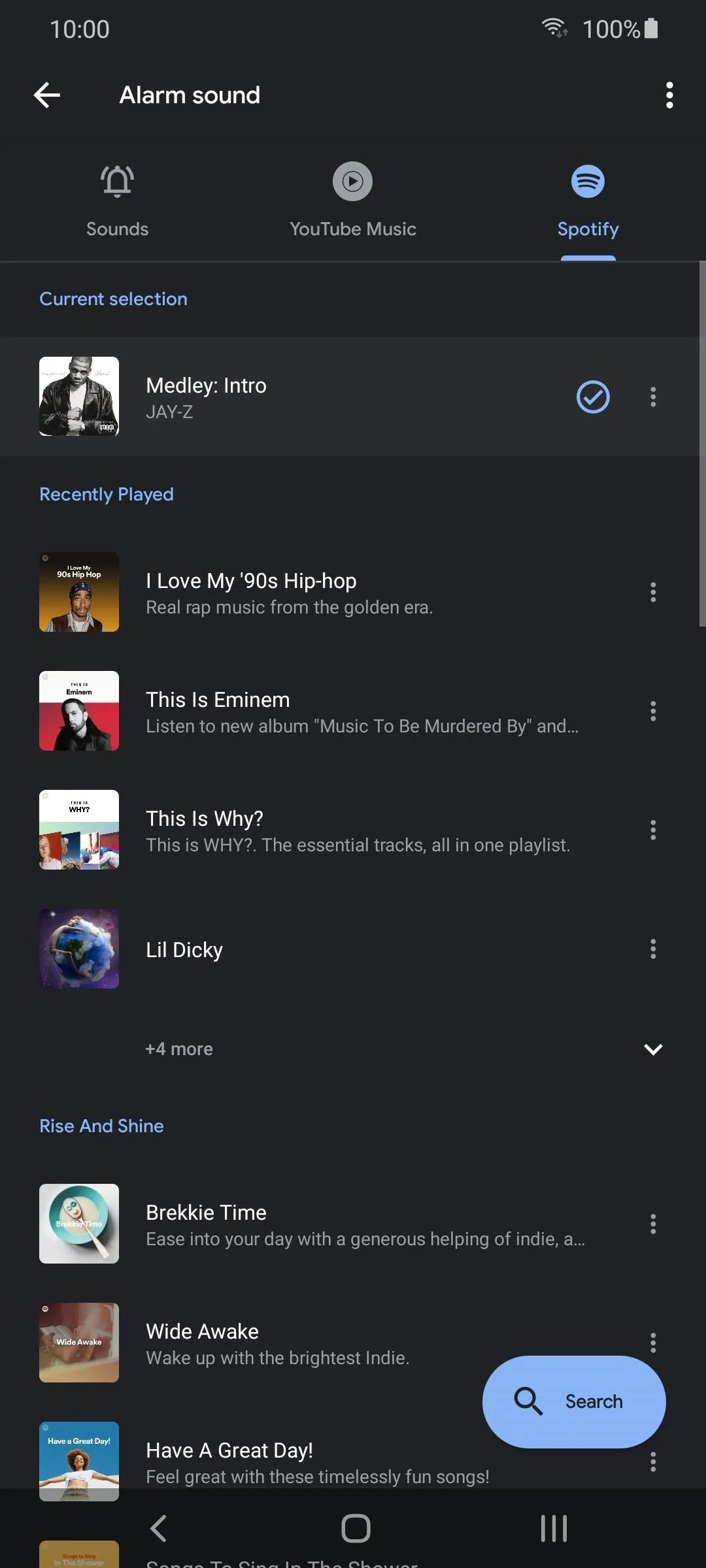Open options for This Is Eminem

coord(652,711)
